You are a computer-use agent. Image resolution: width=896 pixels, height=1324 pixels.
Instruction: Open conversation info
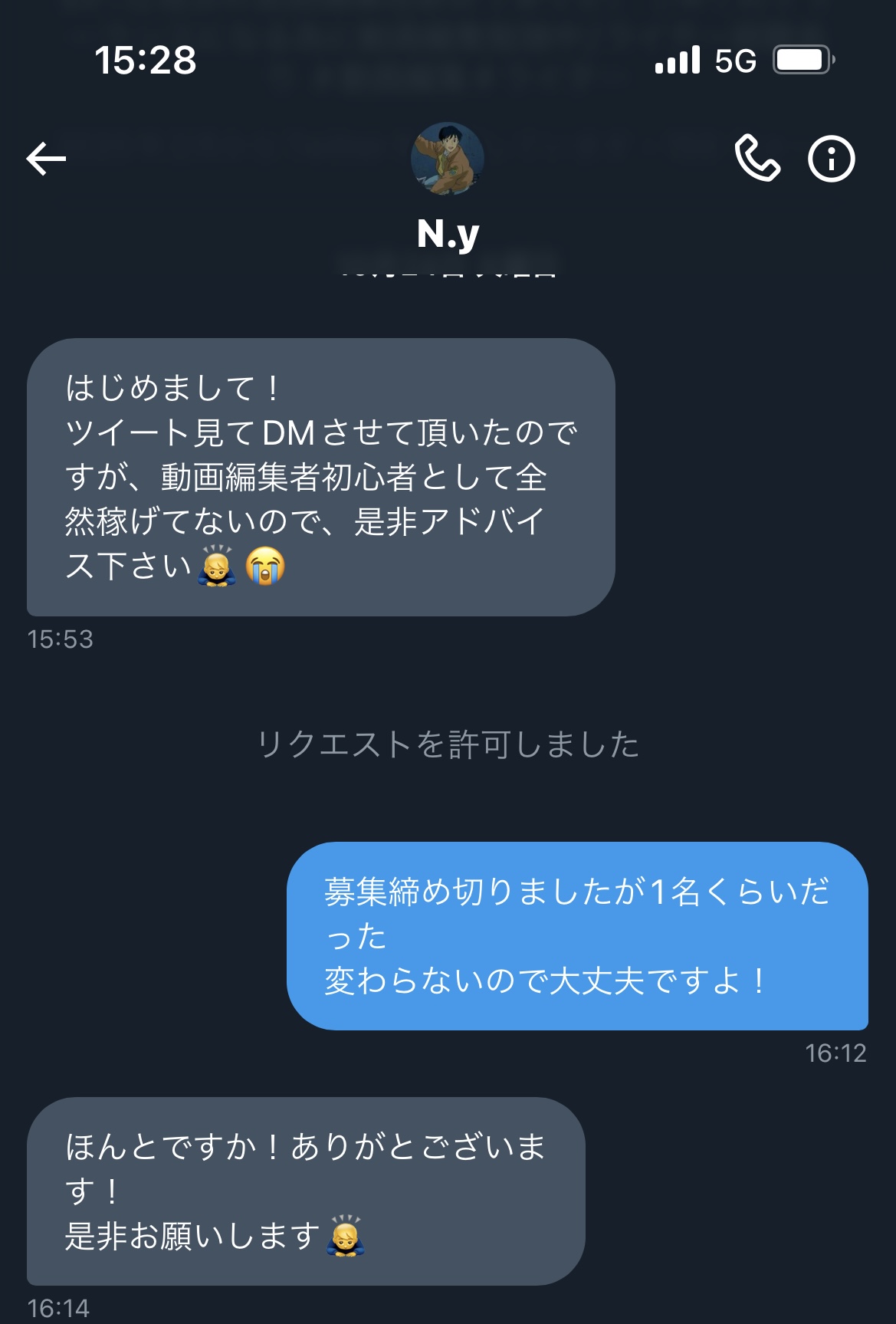coord(831,159)
